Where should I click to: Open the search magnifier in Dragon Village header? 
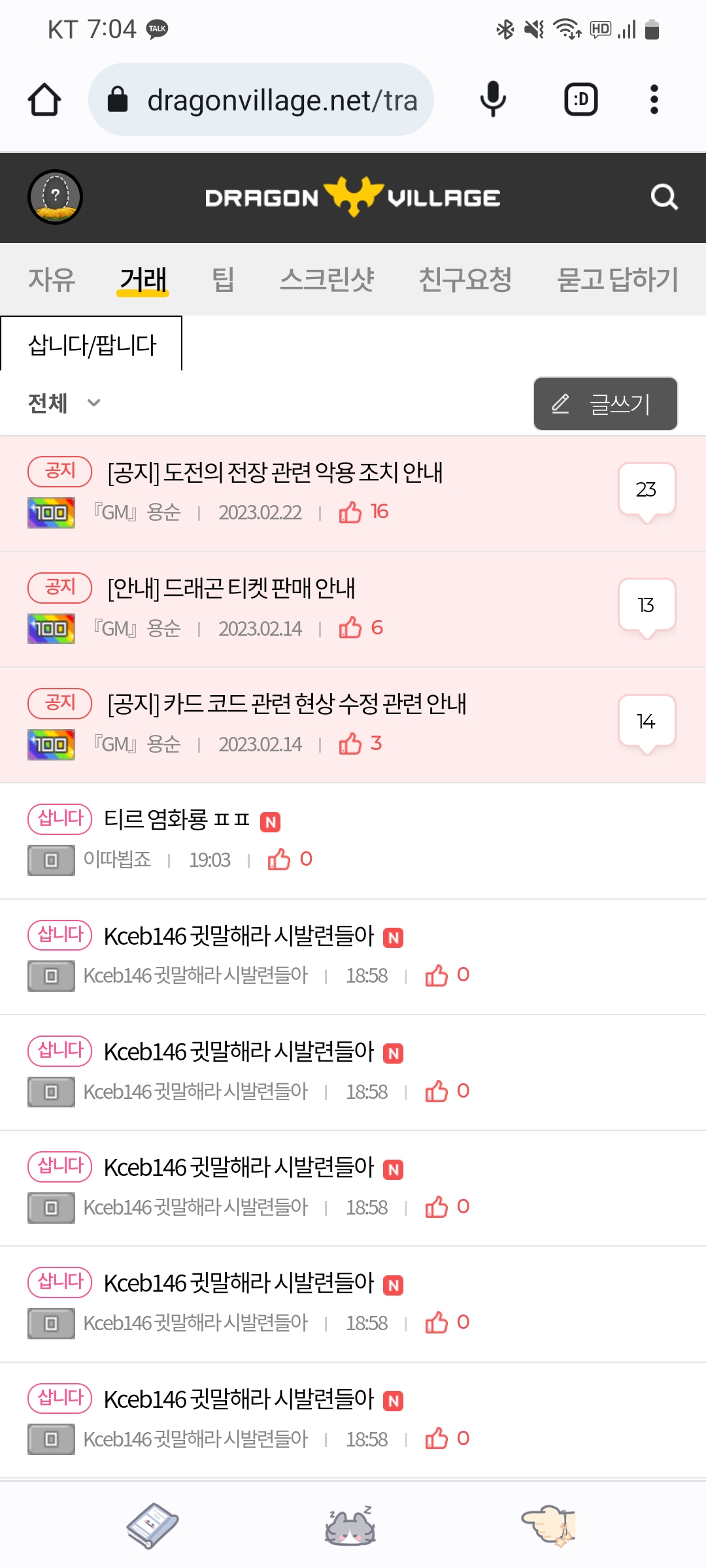pos(664,197)
